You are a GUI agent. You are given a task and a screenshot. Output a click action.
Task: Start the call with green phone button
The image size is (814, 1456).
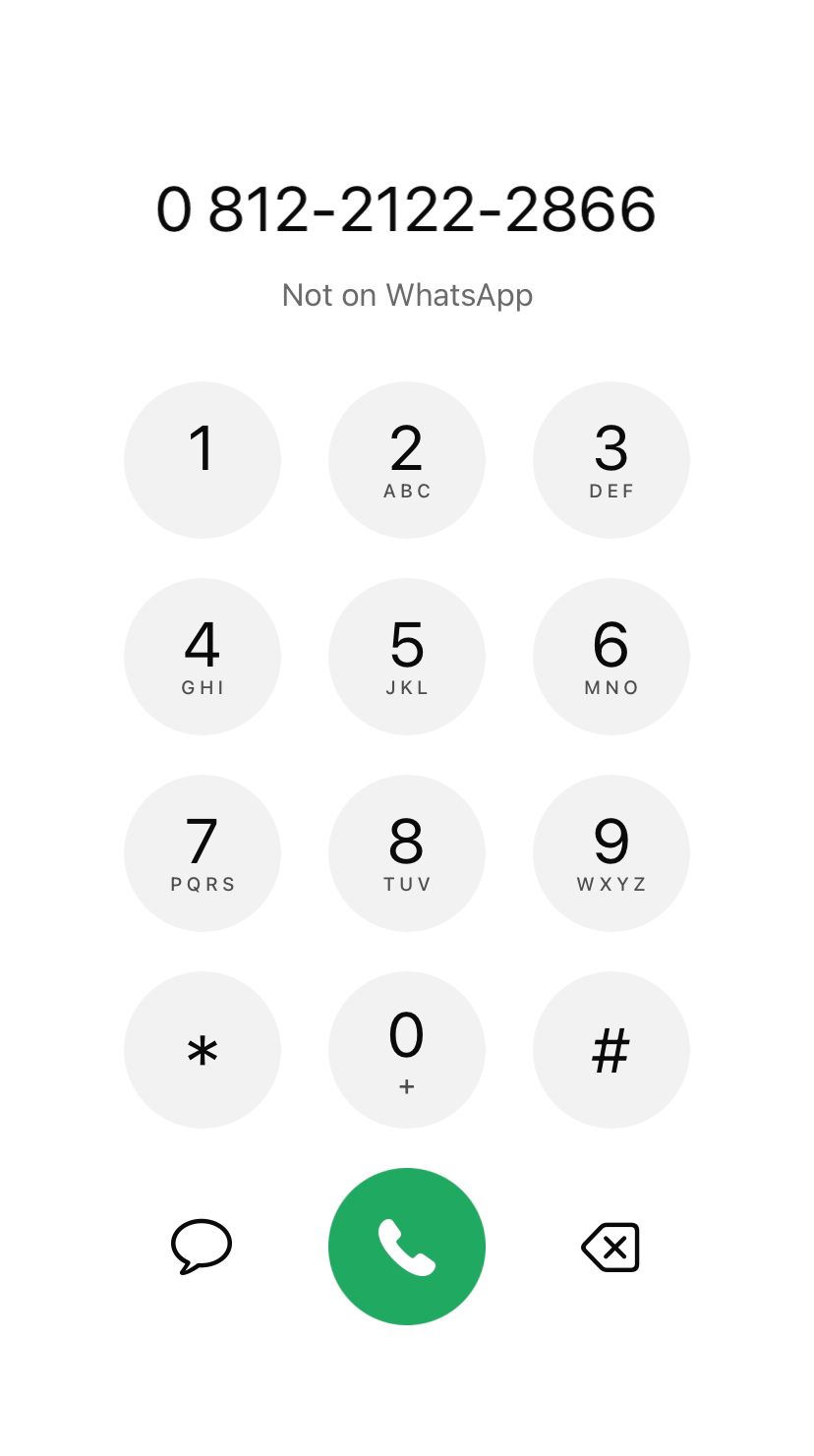click(407, 1246)
